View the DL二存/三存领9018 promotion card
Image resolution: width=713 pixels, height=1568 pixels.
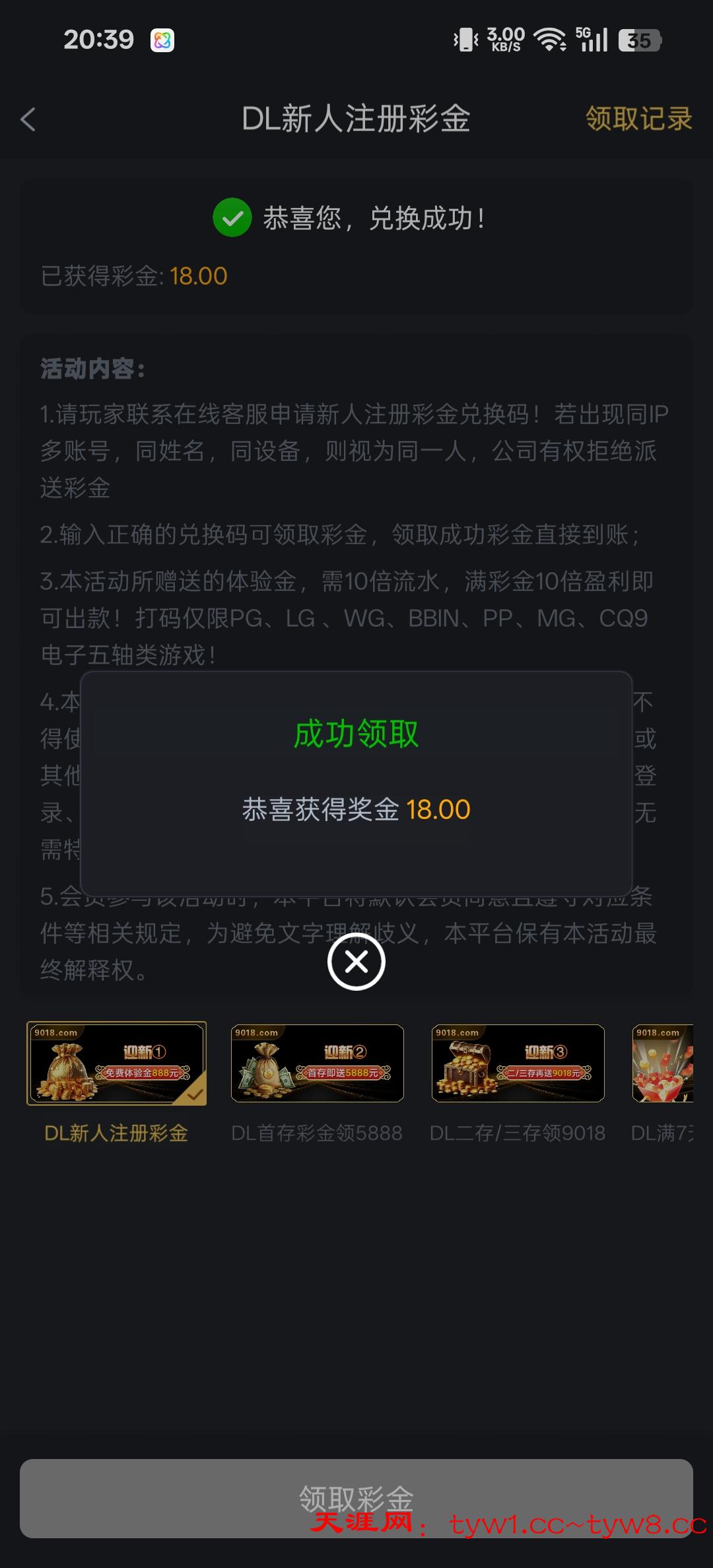pos(518,1063)
